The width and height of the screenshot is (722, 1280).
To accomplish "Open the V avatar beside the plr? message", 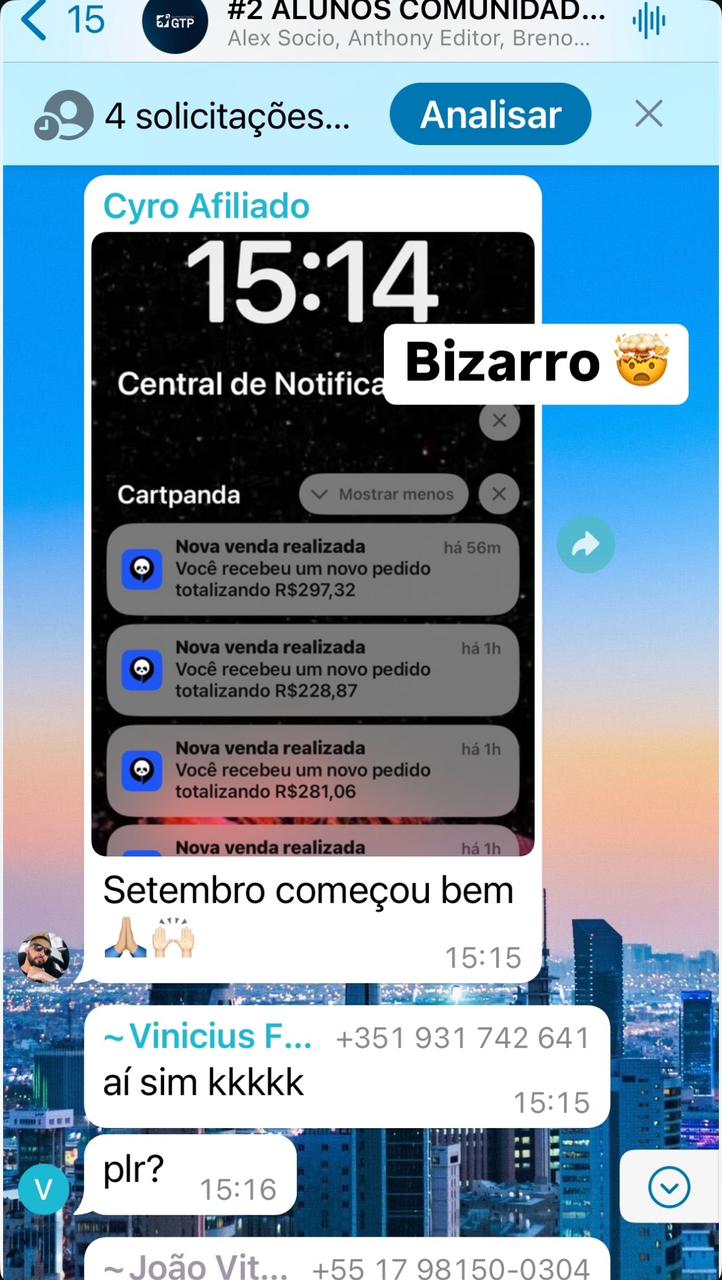I will 44,1190.
